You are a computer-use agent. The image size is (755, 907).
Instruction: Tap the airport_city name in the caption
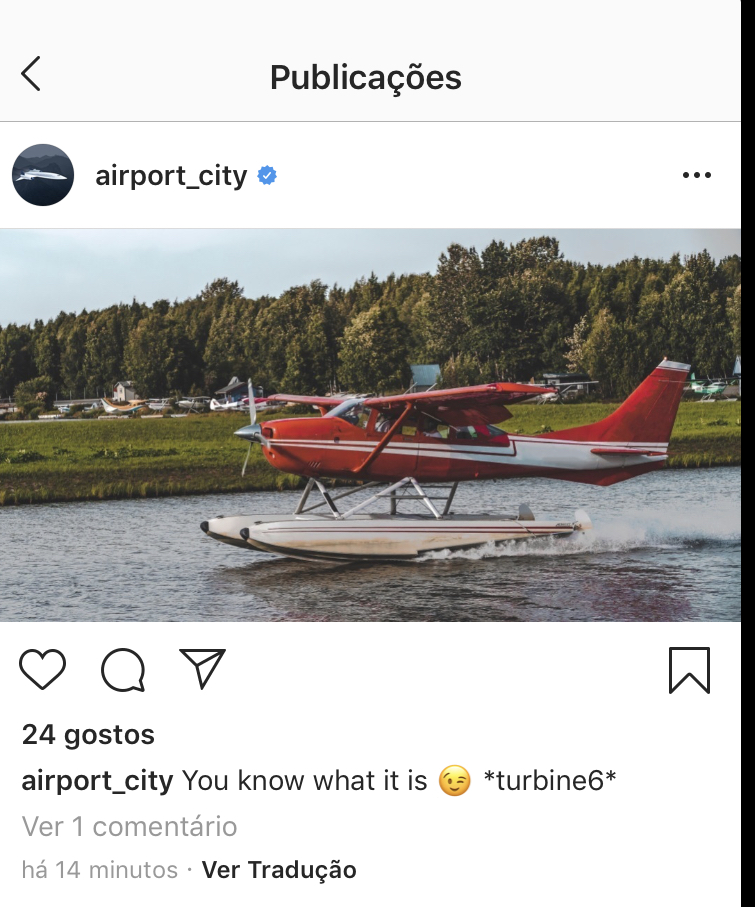[x=97, y=781]
